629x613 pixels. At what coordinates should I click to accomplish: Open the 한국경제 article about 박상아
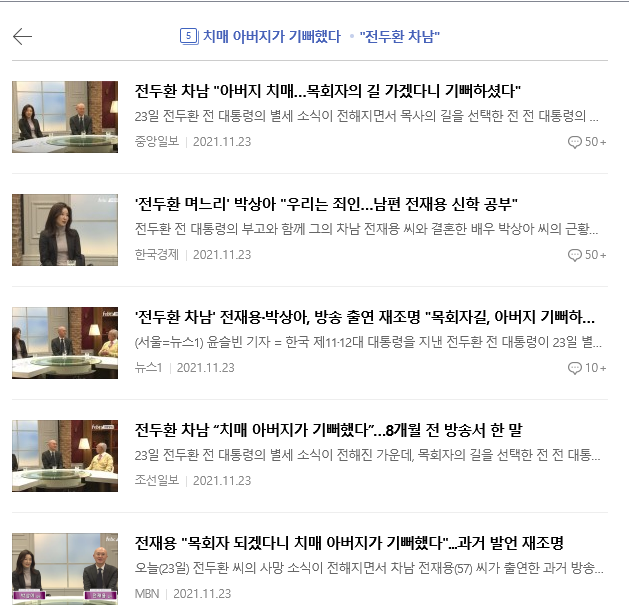click(x=326, y=204)
